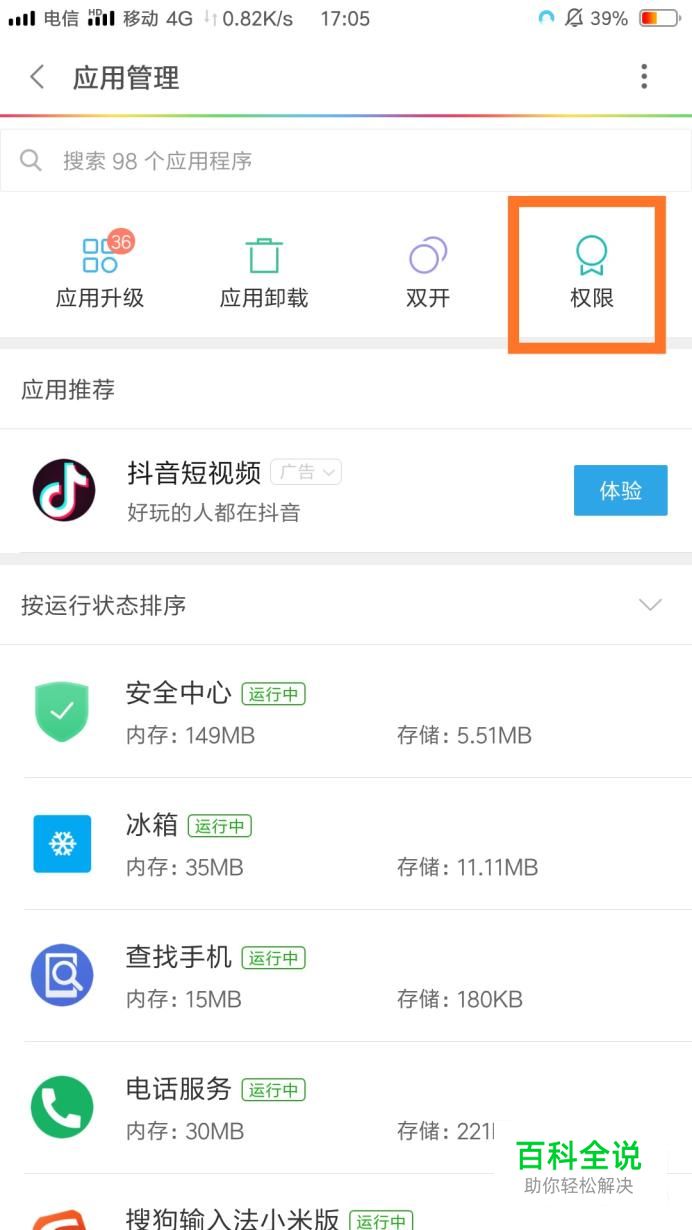Expand the 广告 dropdown next to 抖音短视频
The width and height of the screenshot is (692, 1230).
pyautogui.click(x=306, y=472)
